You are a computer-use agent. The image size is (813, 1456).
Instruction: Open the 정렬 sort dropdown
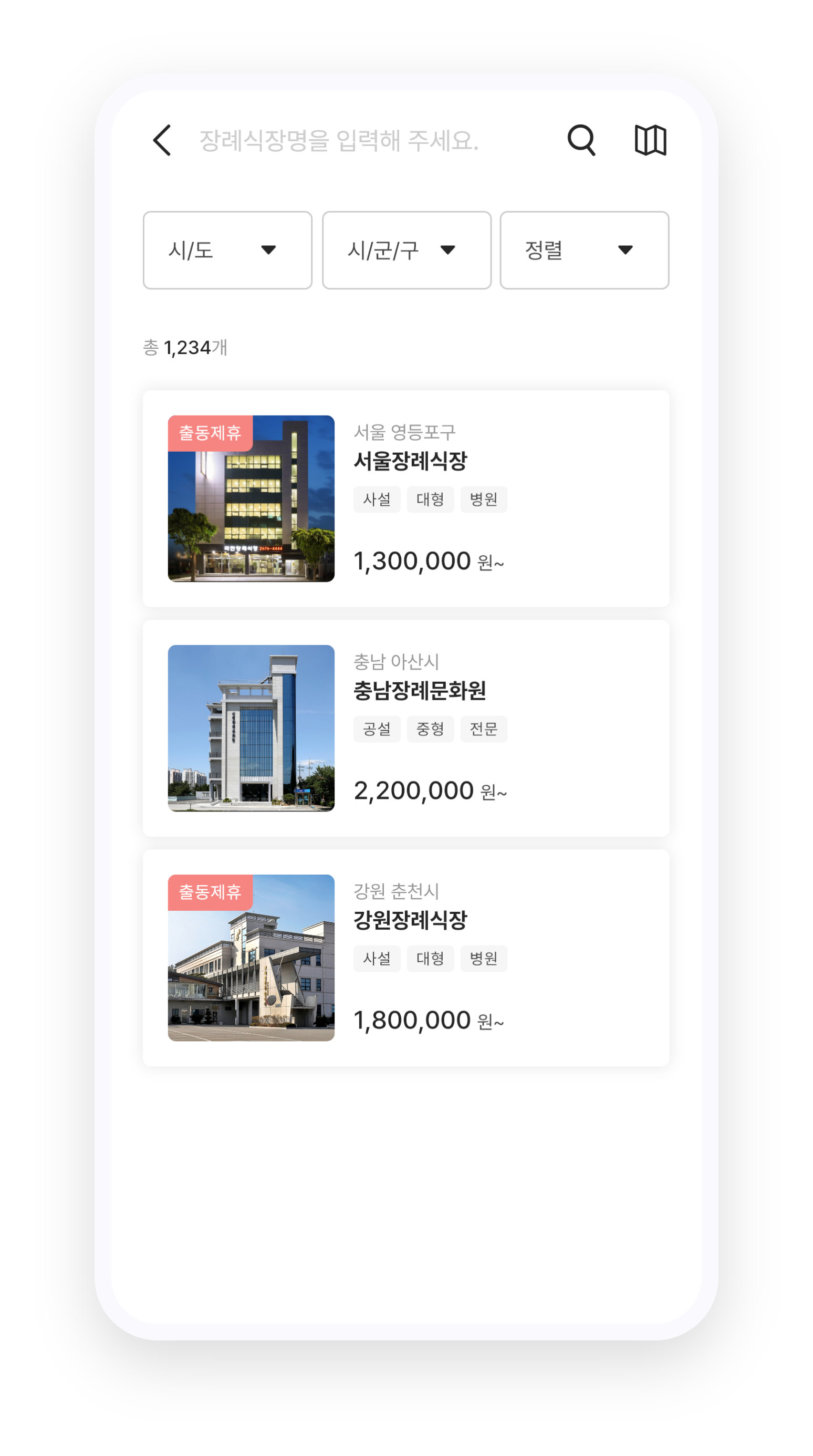584,251
